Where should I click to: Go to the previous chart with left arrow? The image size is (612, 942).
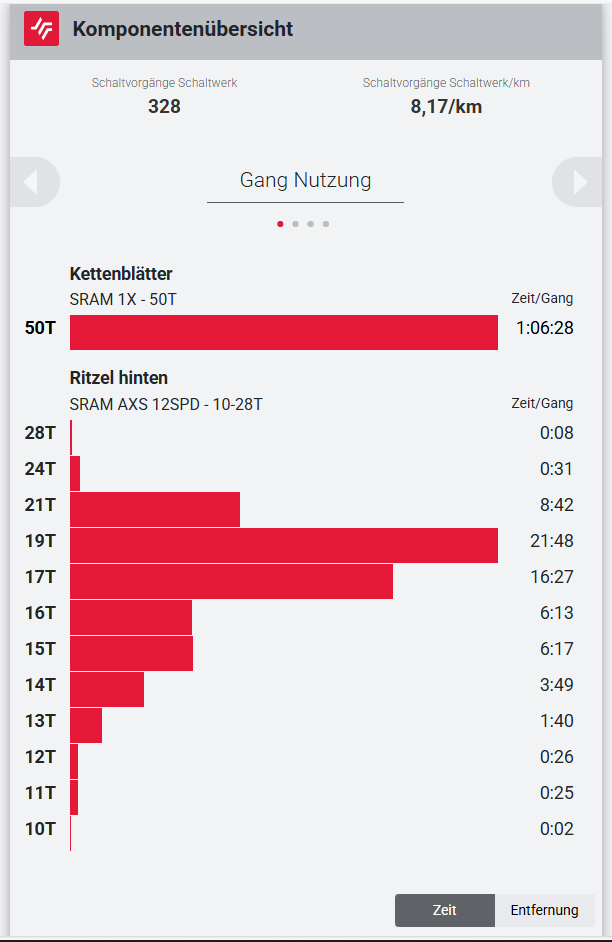pyautogui.click(x=31, y=182)
